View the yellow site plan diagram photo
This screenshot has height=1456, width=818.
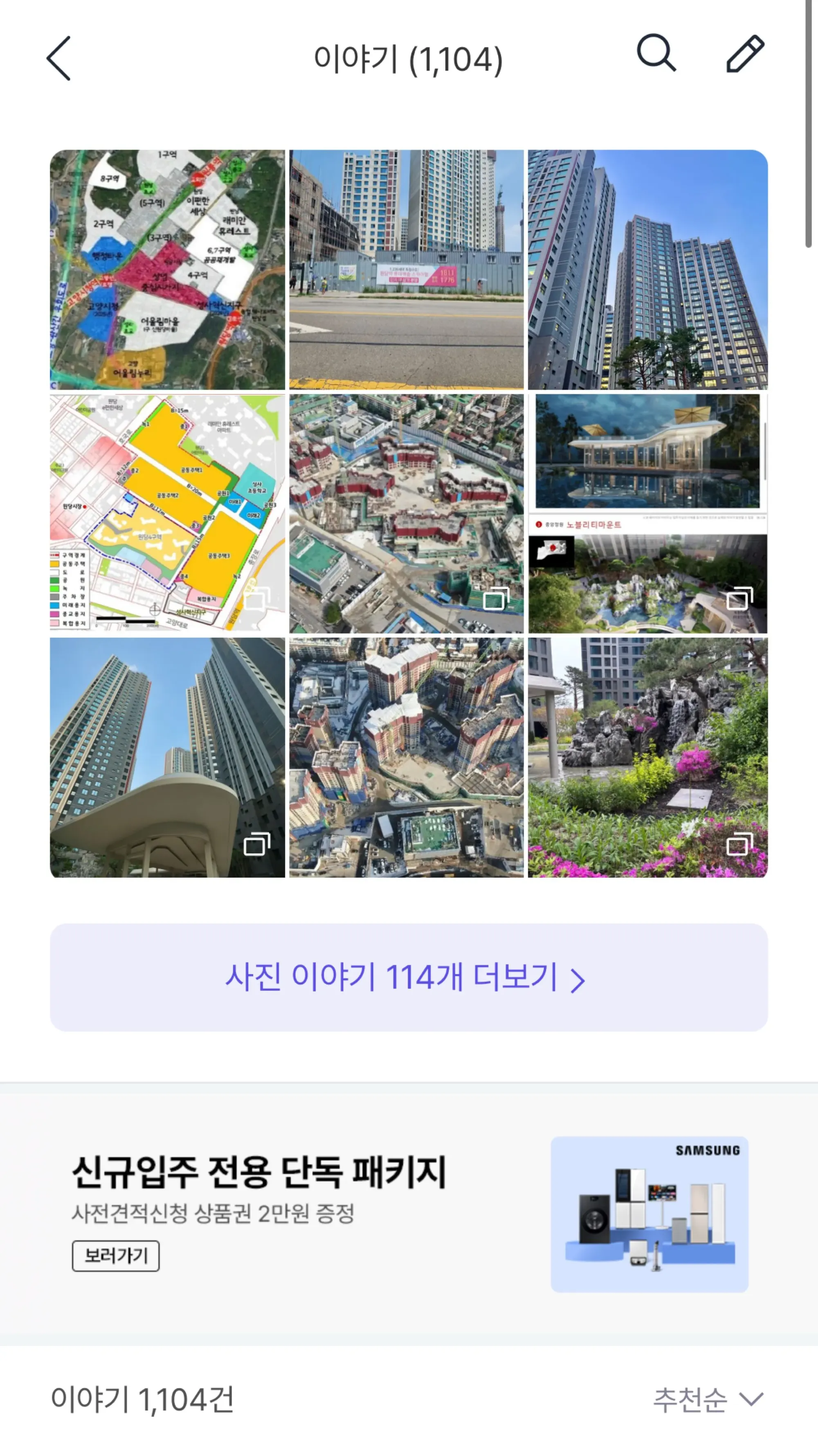click(167, 513)
